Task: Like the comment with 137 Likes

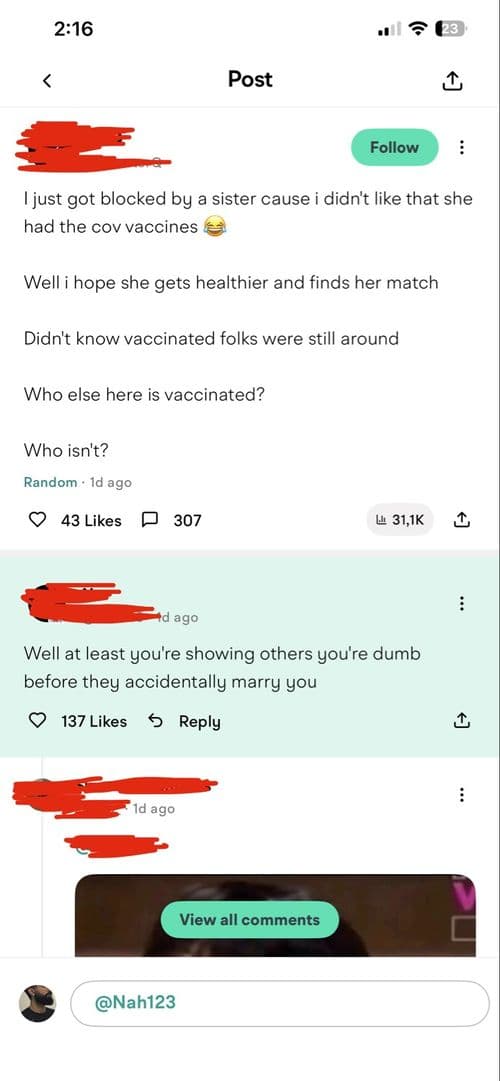Action: (x=37, y=721)
